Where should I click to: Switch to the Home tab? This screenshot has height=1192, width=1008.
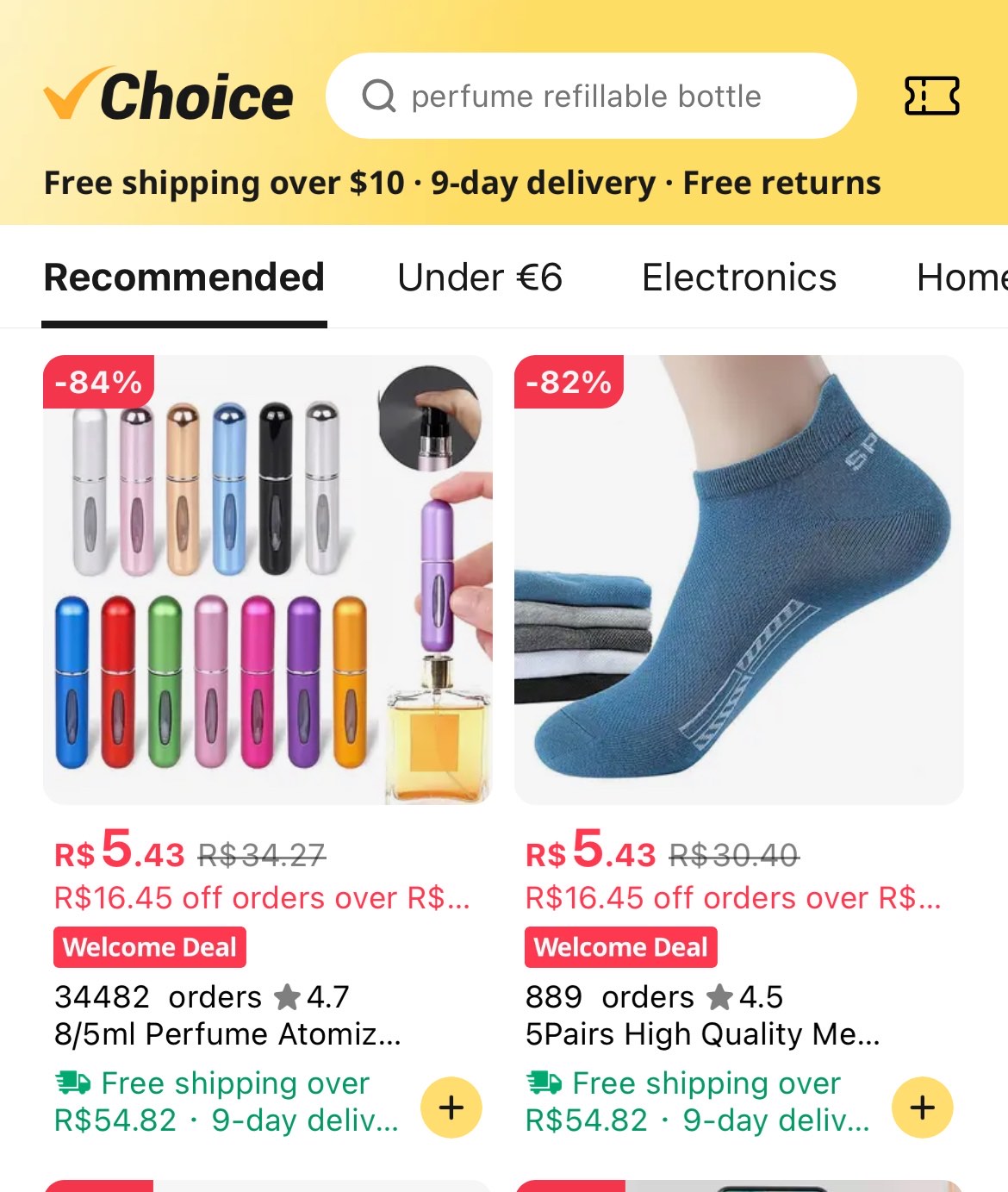coord(960,278)
